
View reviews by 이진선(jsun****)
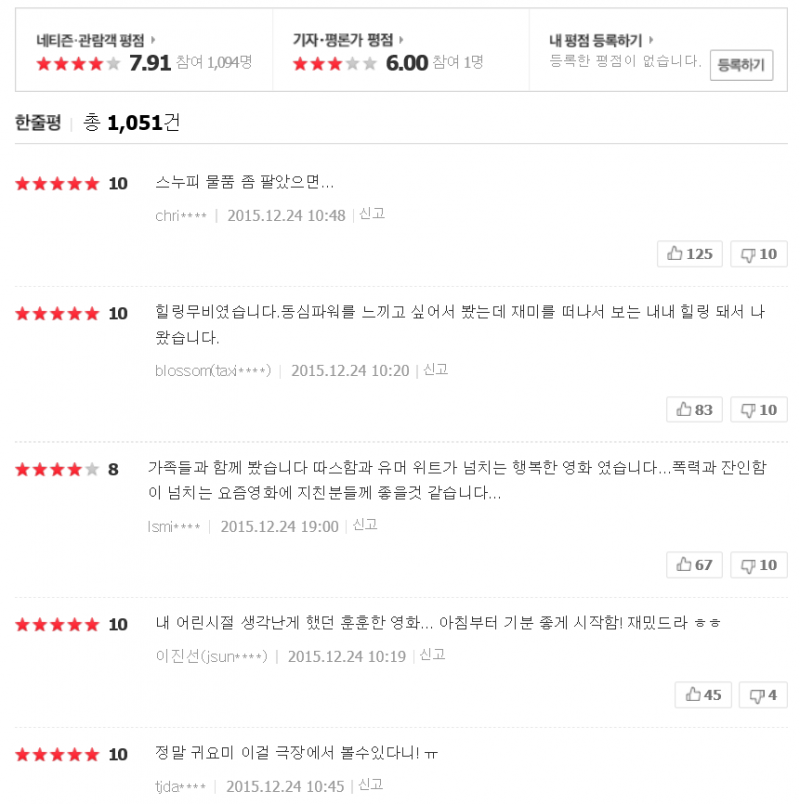[211, 656]
